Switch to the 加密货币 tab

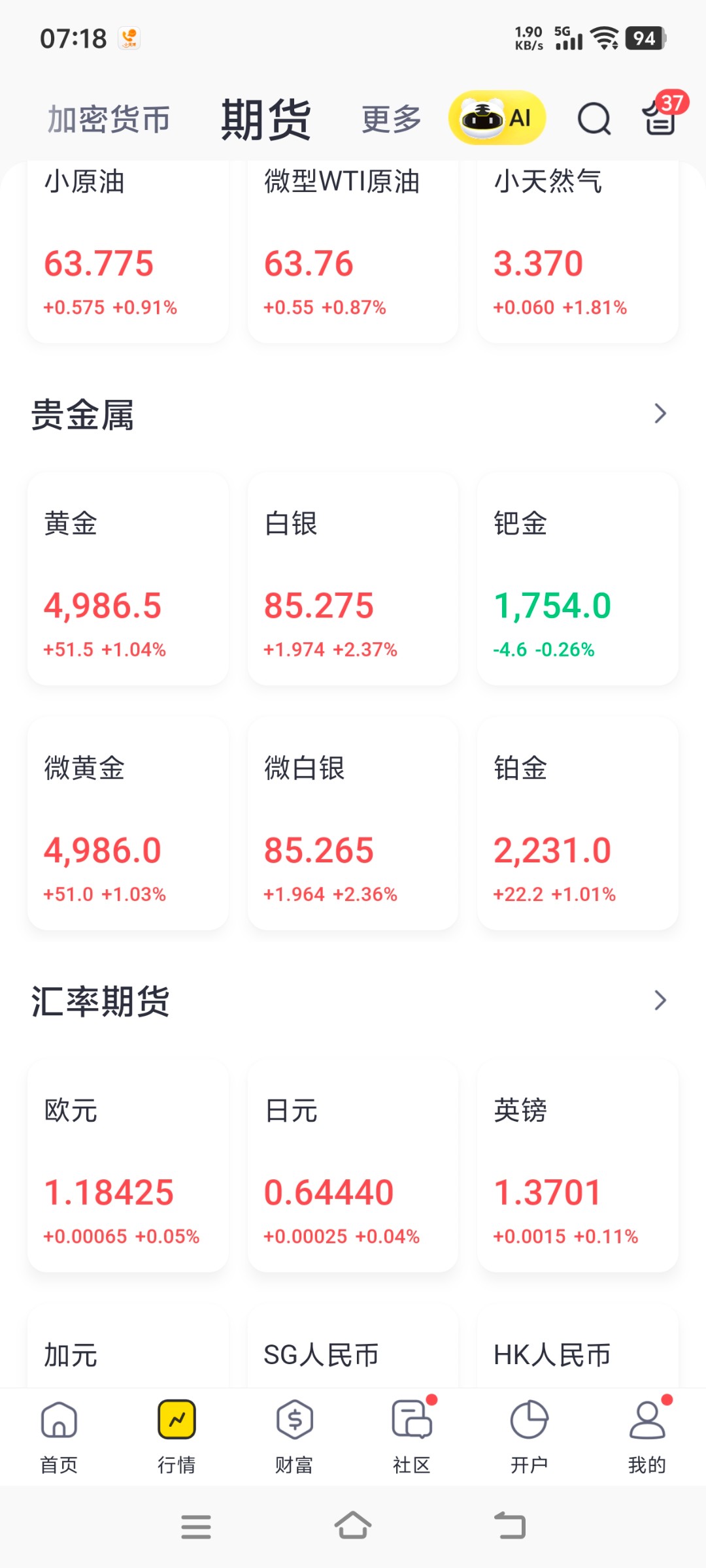click(109, 120)
